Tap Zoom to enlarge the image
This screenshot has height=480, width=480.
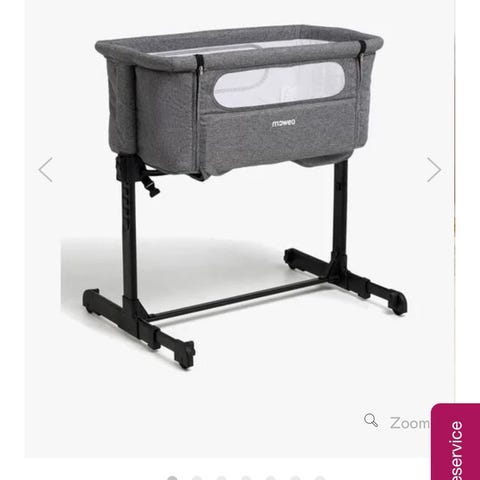[397, 422]
